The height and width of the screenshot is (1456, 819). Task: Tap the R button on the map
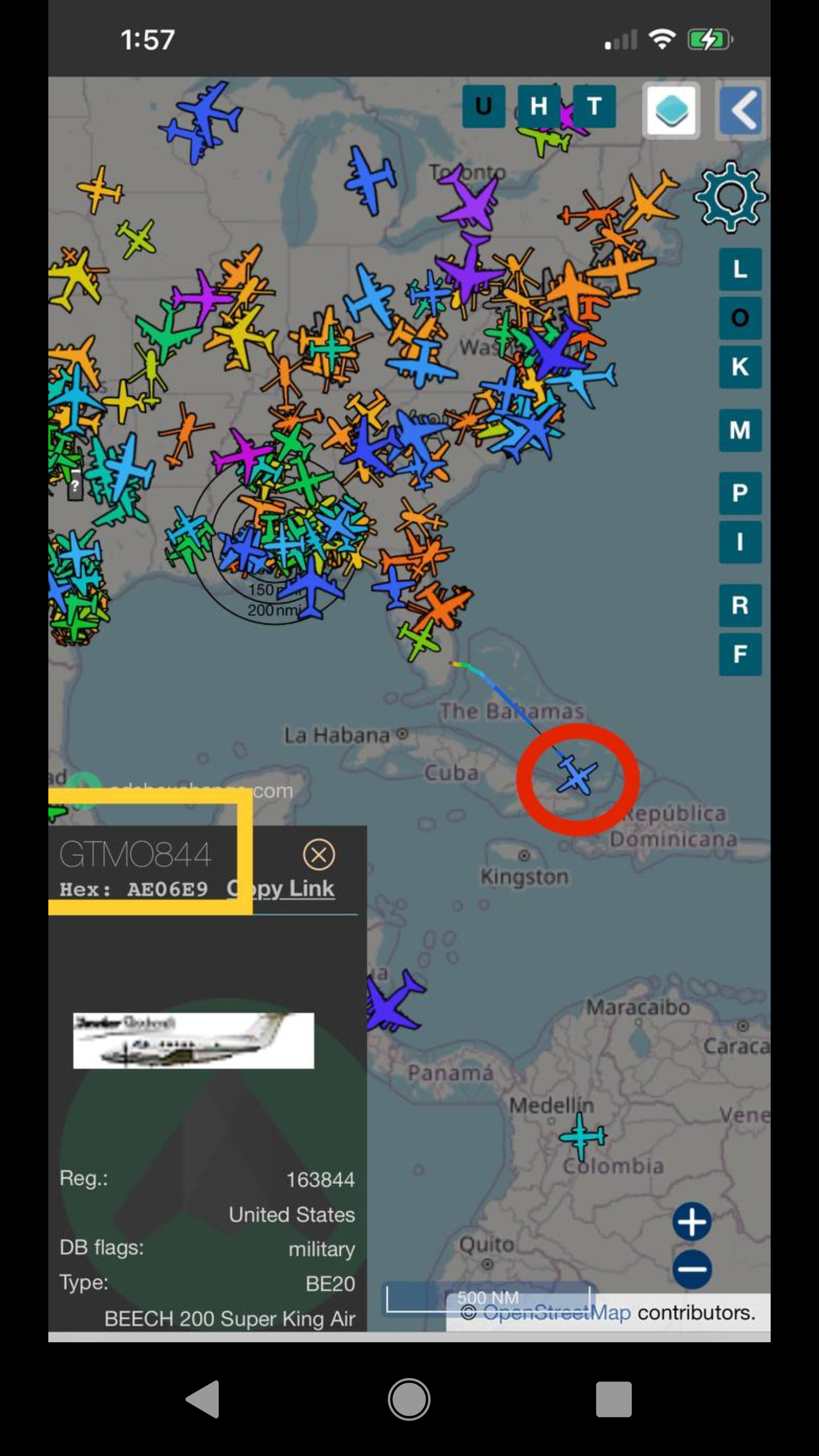click(x=740, y=605)
